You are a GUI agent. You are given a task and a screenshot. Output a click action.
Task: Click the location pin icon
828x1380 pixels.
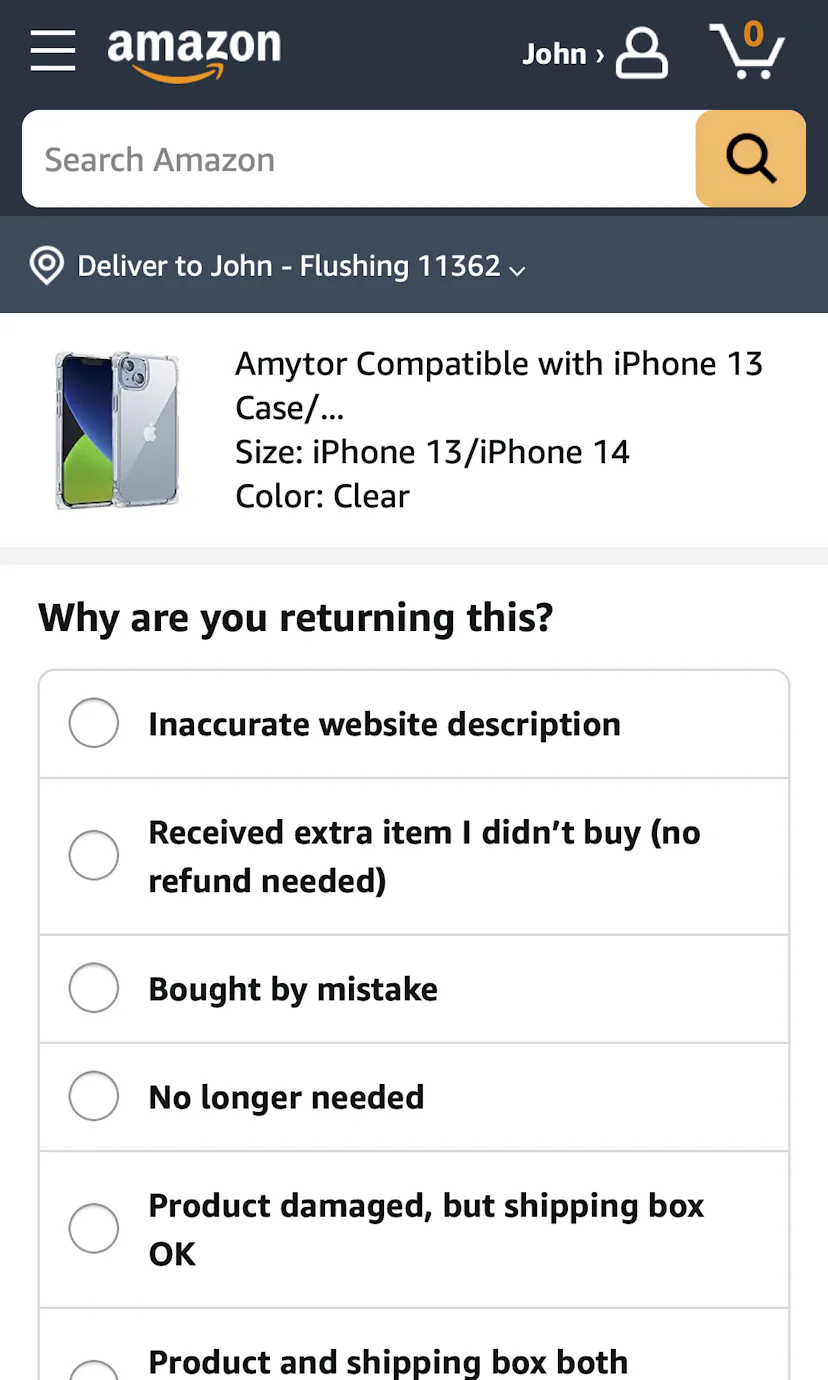pos(46,265)
